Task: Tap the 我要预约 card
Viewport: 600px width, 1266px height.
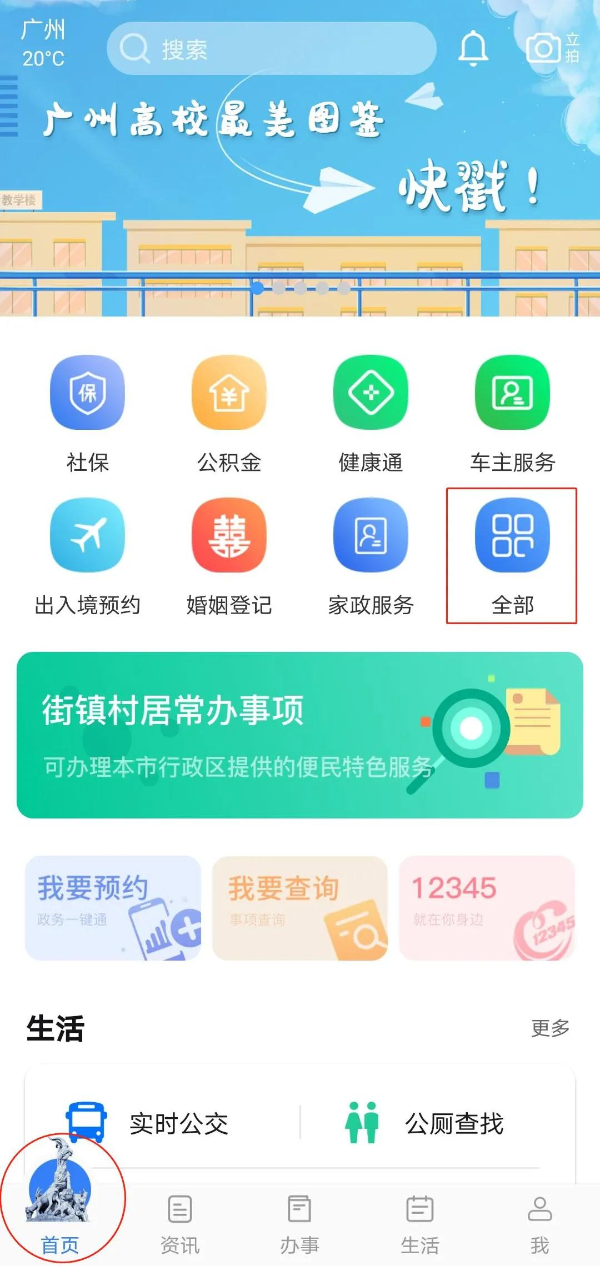Action: [113, 908]
